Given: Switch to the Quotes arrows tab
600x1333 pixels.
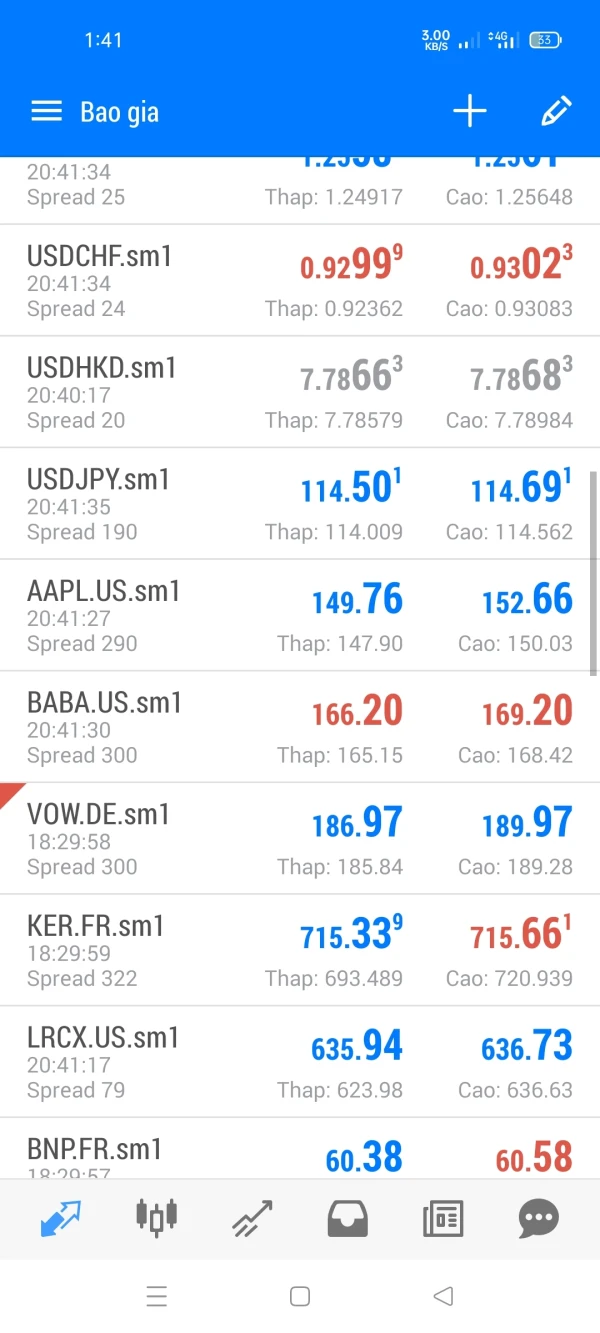Looking at the screenshot, I should pos(61,1218).
